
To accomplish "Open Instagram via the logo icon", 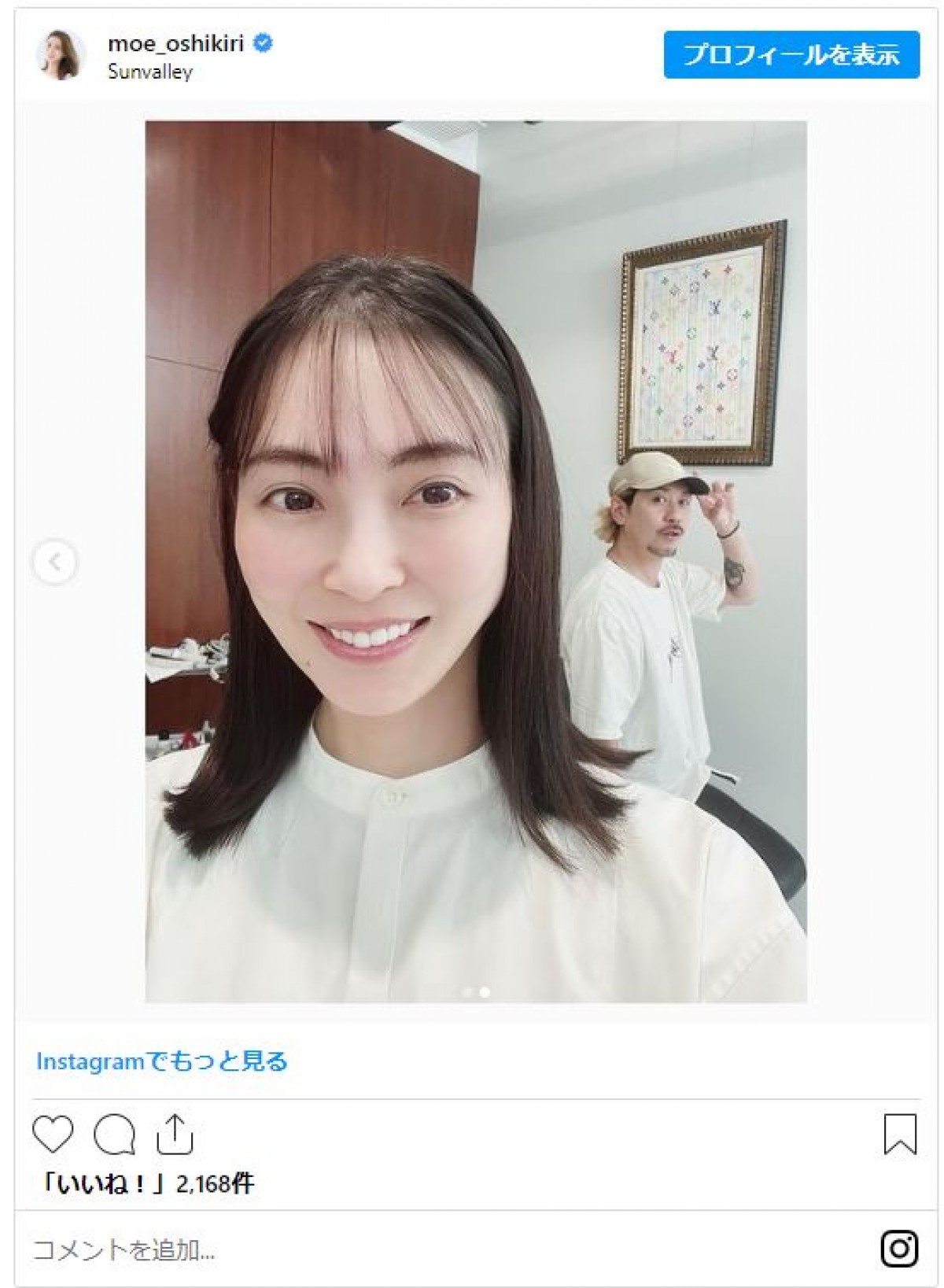I will pyautogui.click(x=900, y=1249).
